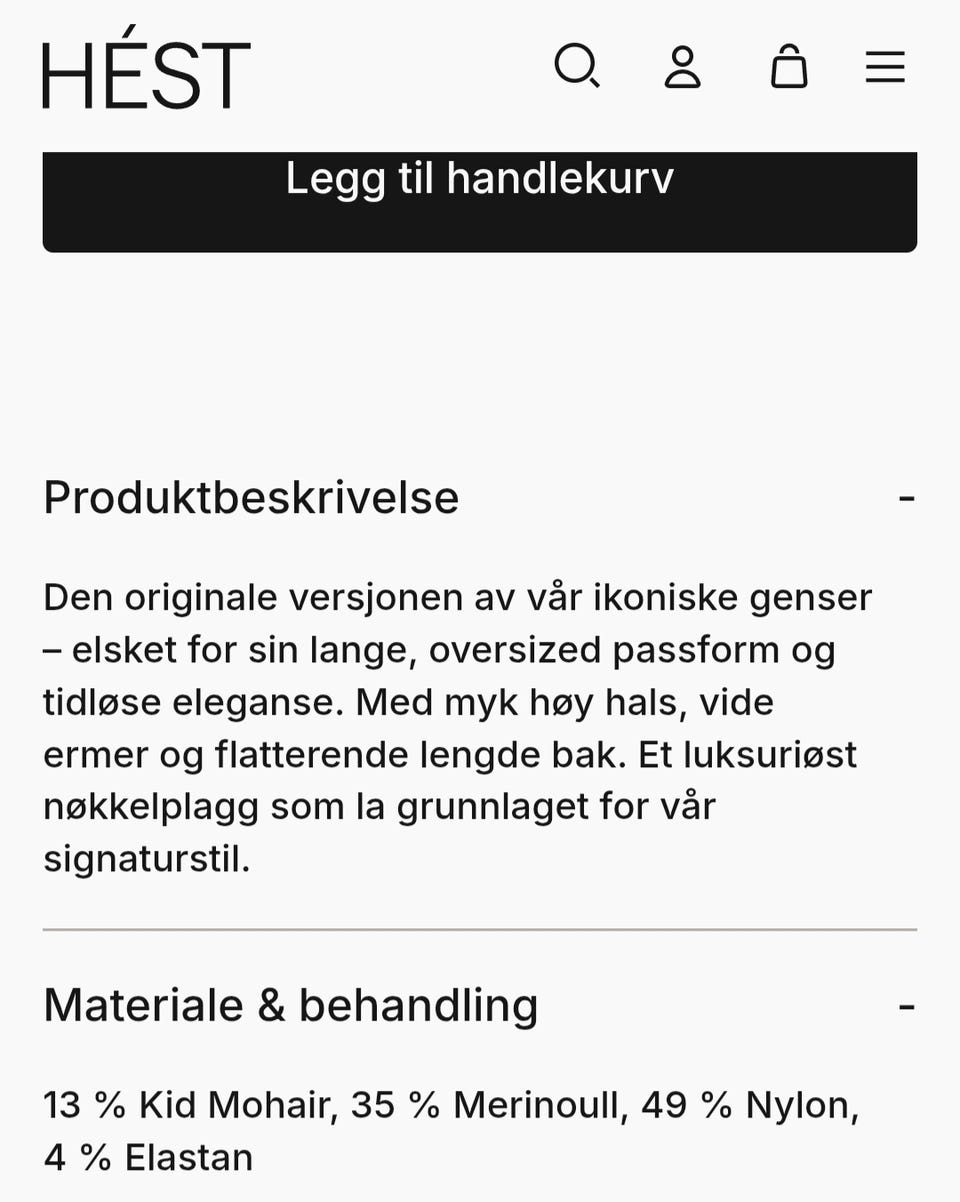
Task: Start a product search via the loupe icon
Action: [578, 68]
